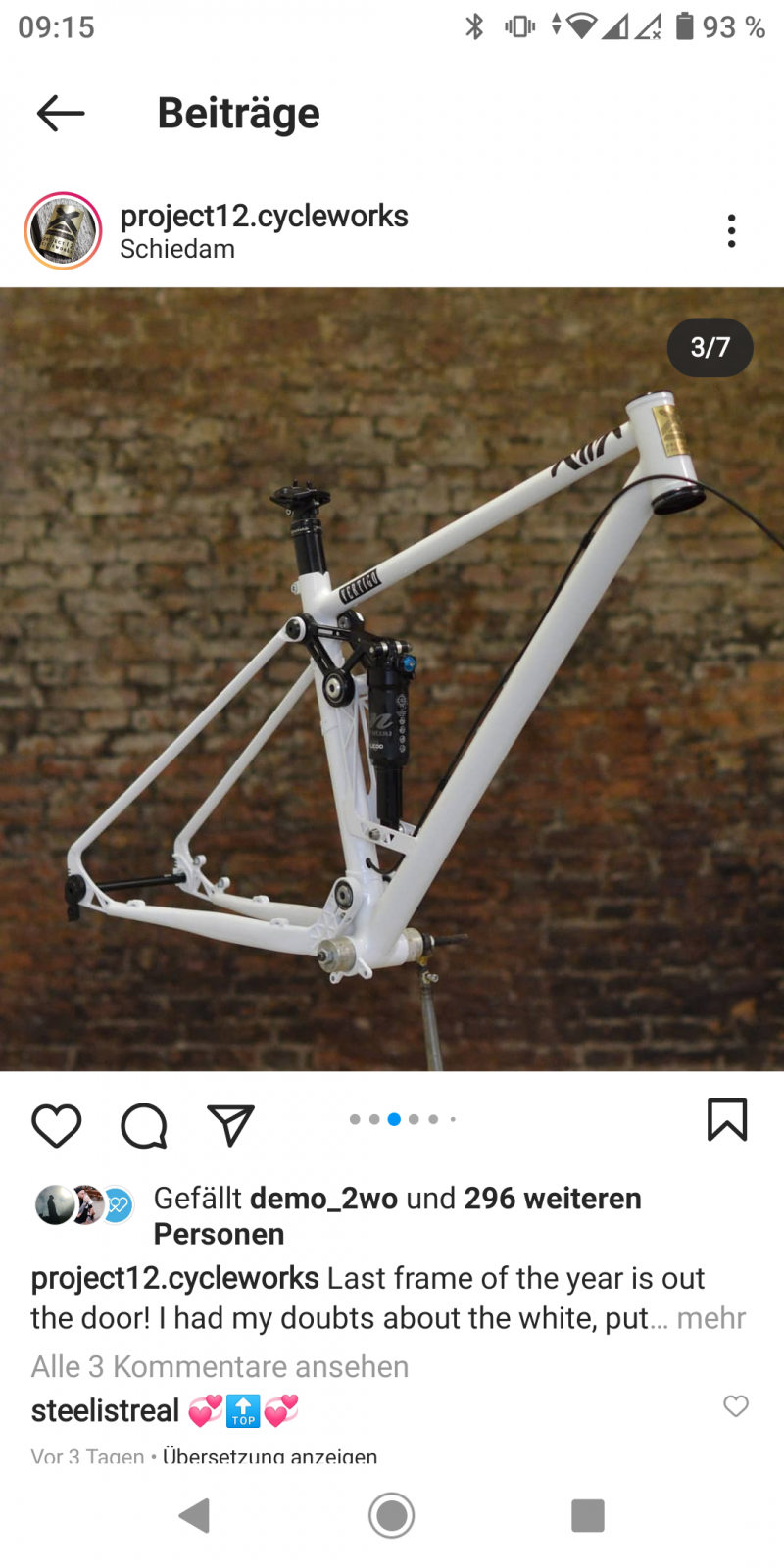Screen dimensions: 784x1568
Task: Share the post via paper plane icon
Action: click(x=231, y=1125)
